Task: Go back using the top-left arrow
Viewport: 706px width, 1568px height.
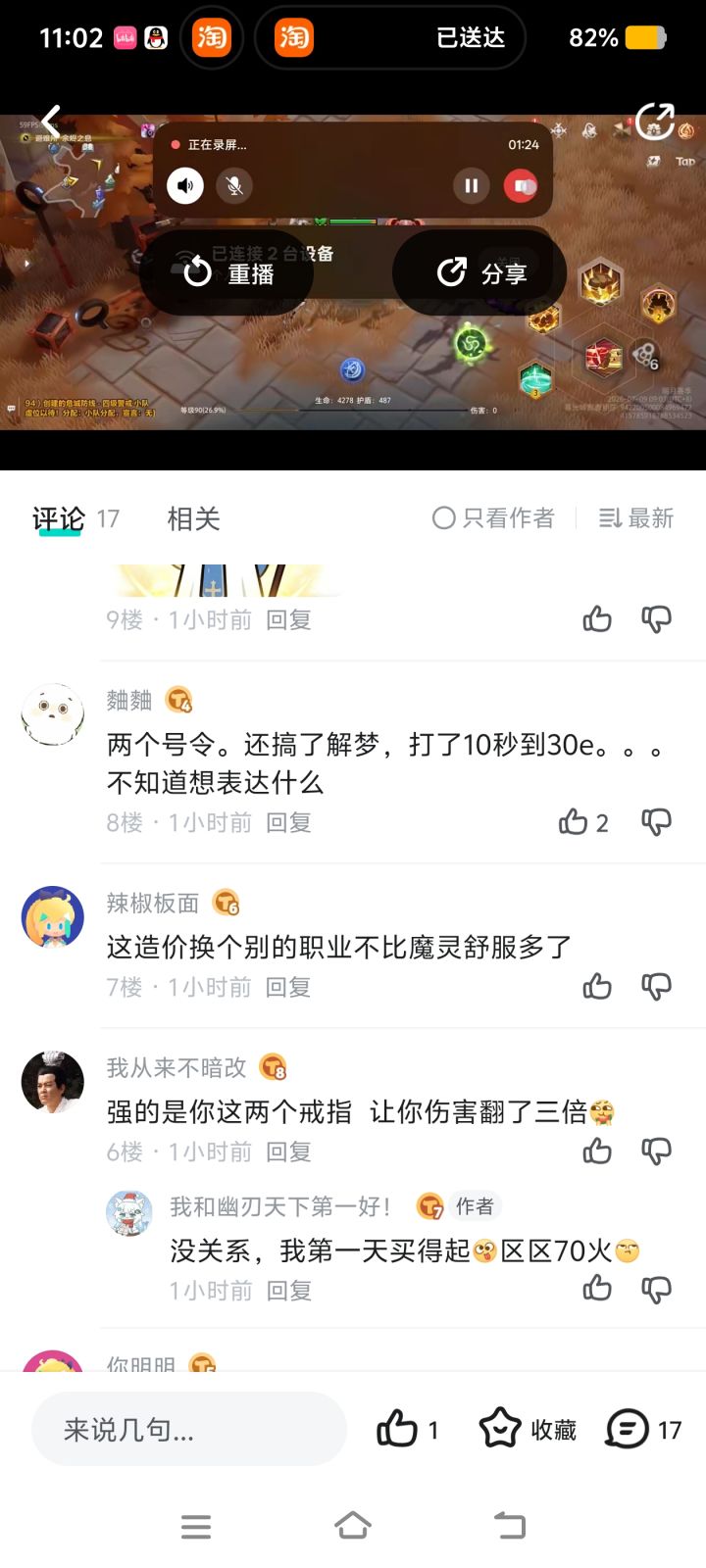Action: [51, 122]
